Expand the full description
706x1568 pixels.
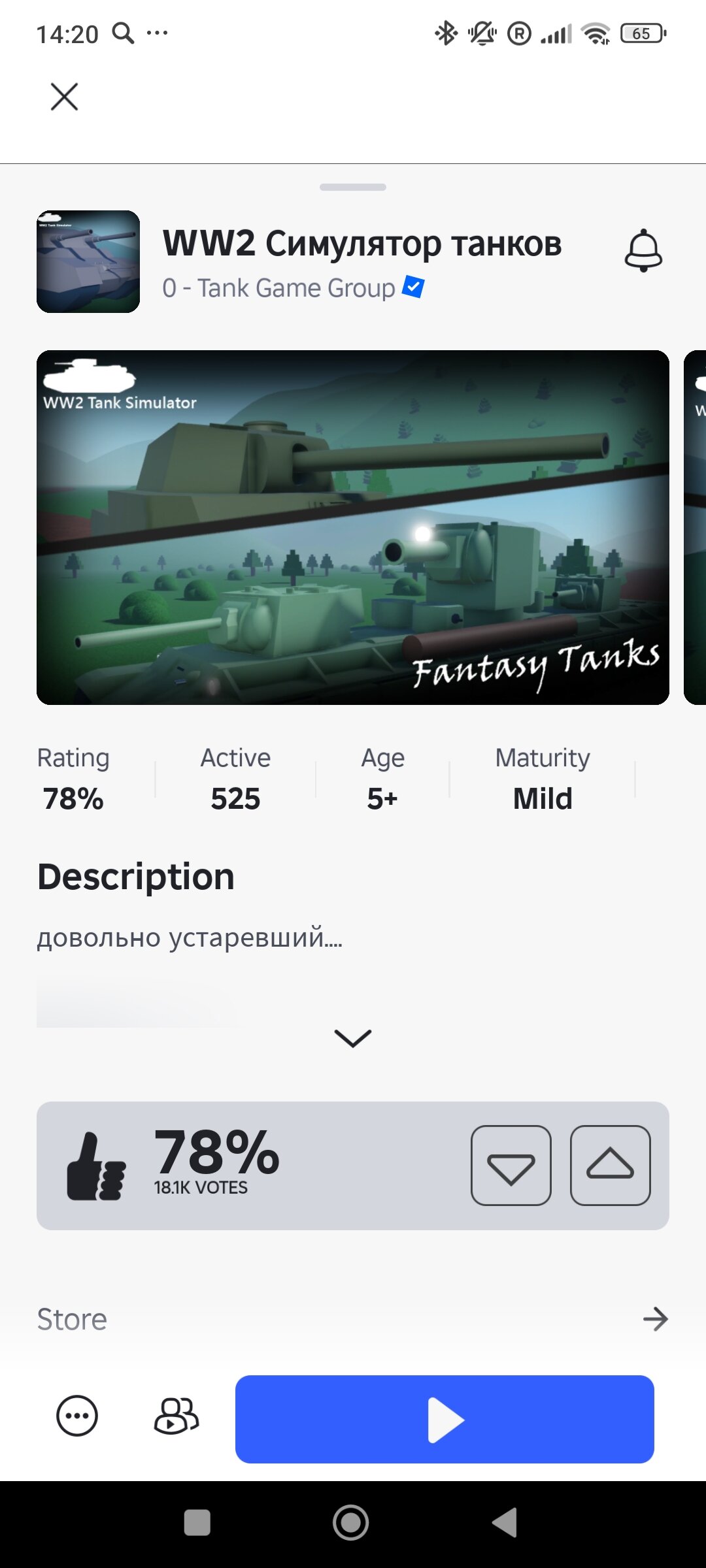(353, 1037)
